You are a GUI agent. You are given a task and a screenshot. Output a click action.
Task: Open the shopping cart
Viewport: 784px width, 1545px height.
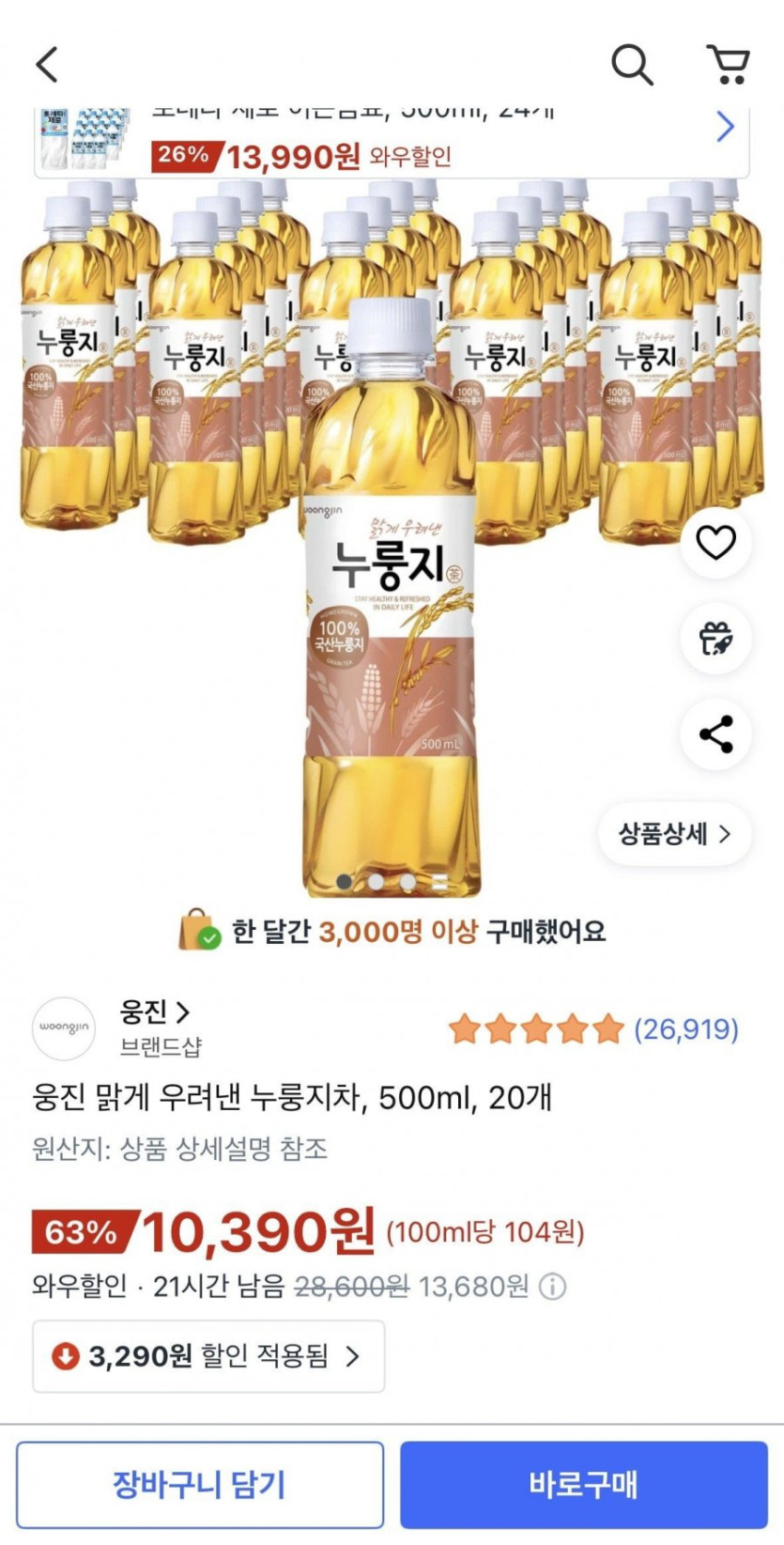pyautogui.click(x=729, y=65)
